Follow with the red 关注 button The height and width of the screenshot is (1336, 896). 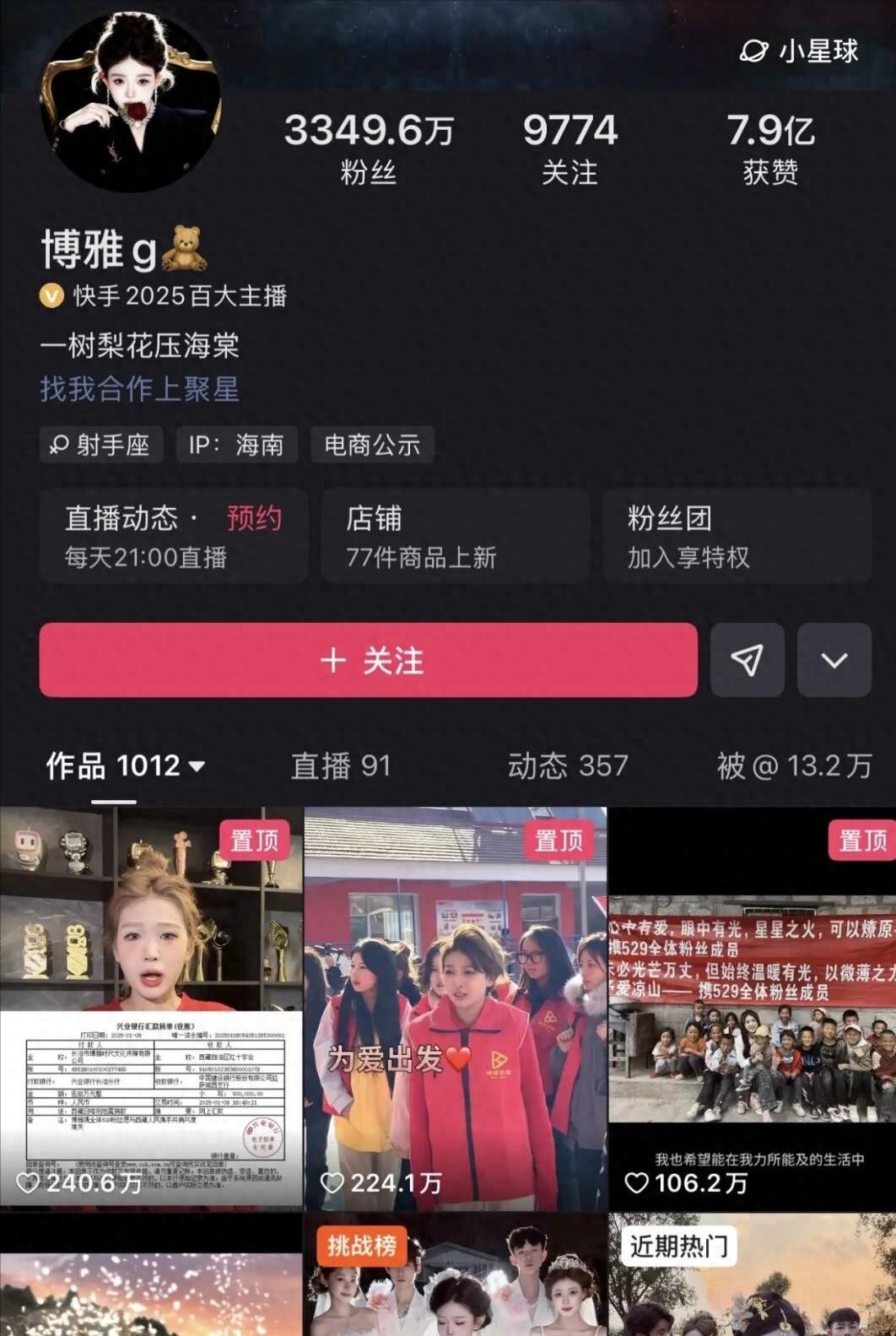(368, 660)
